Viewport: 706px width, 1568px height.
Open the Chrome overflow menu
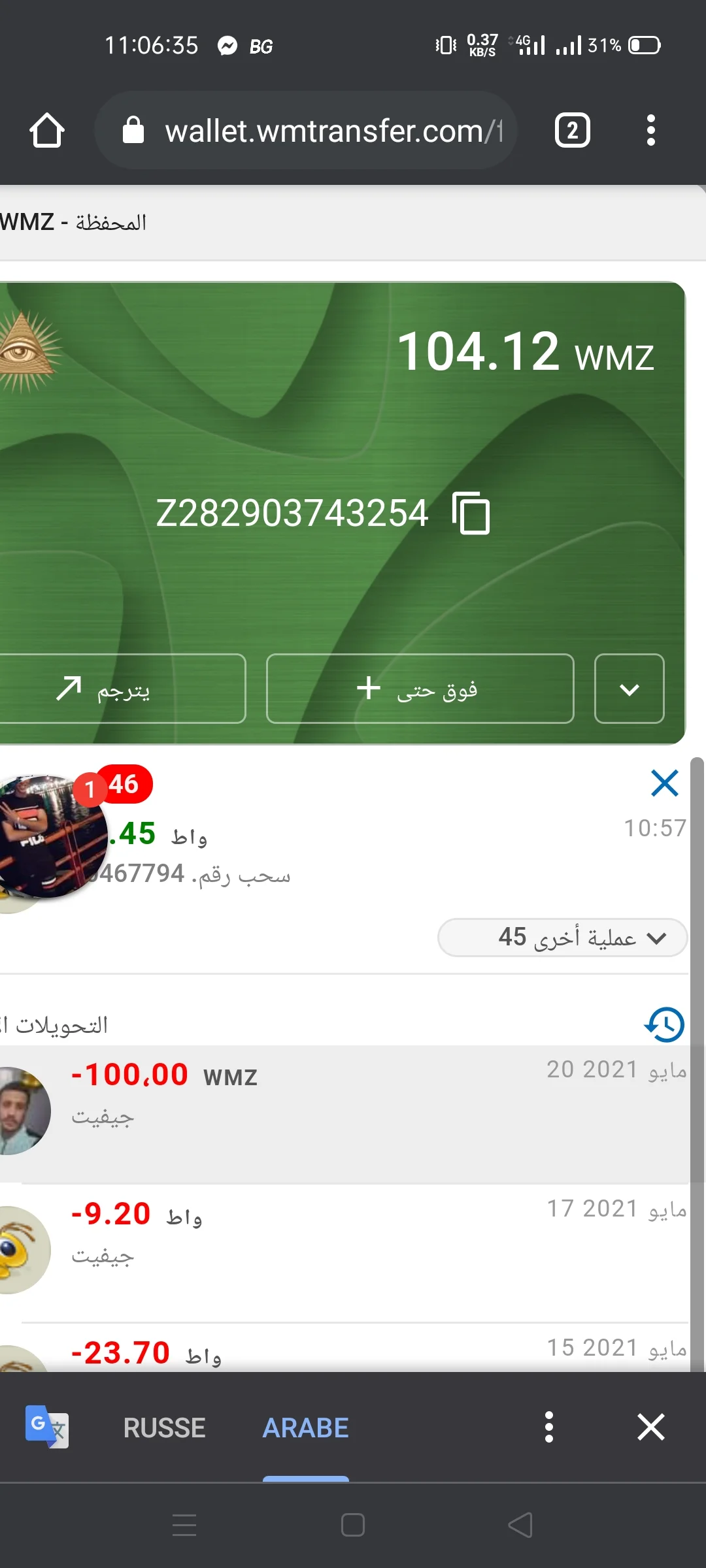[650, 130]
